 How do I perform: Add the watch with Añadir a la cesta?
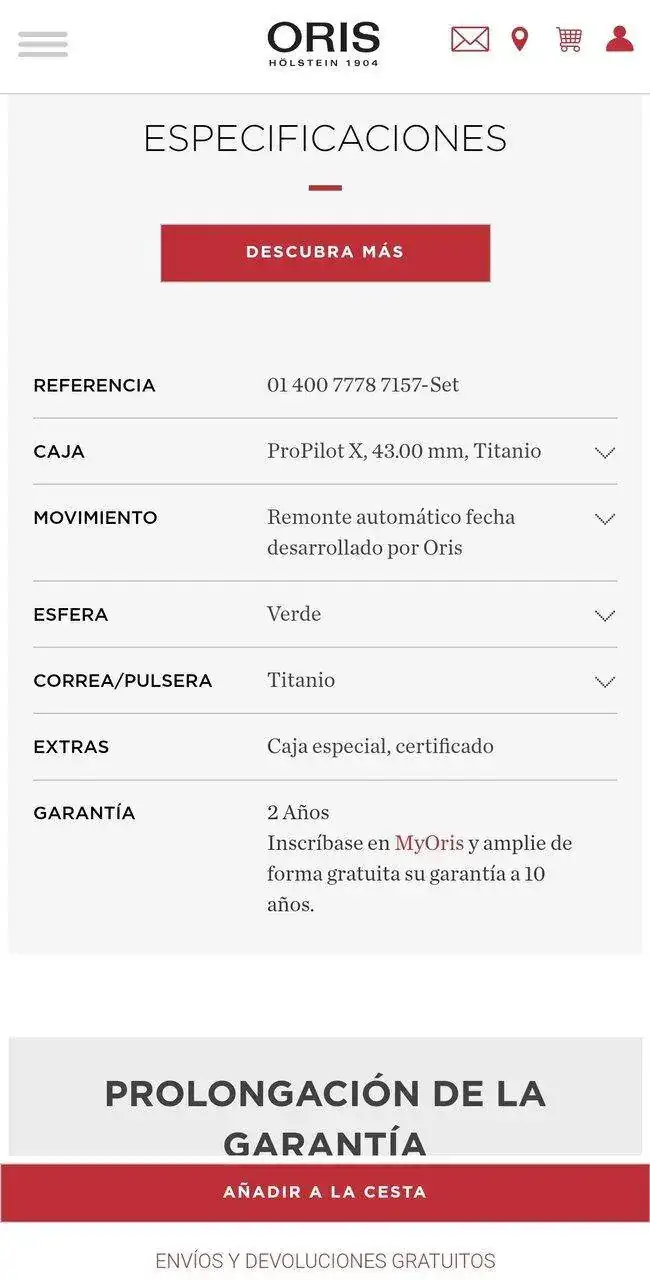(x=325, y=1192)
